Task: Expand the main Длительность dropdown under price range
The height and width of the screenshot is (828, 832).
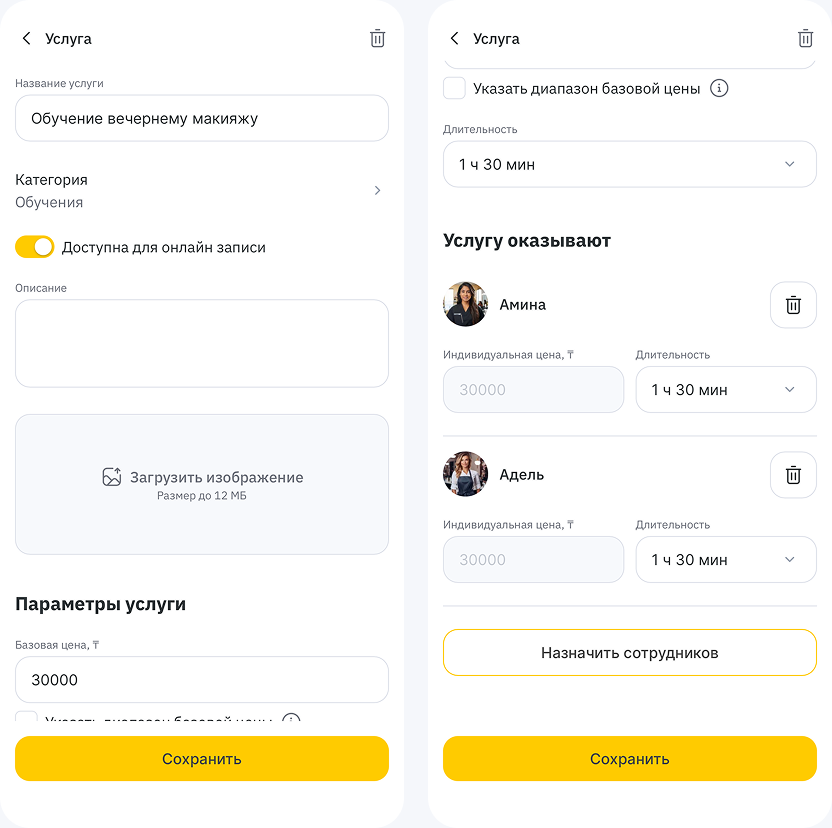Action: [x=629, y=164]
